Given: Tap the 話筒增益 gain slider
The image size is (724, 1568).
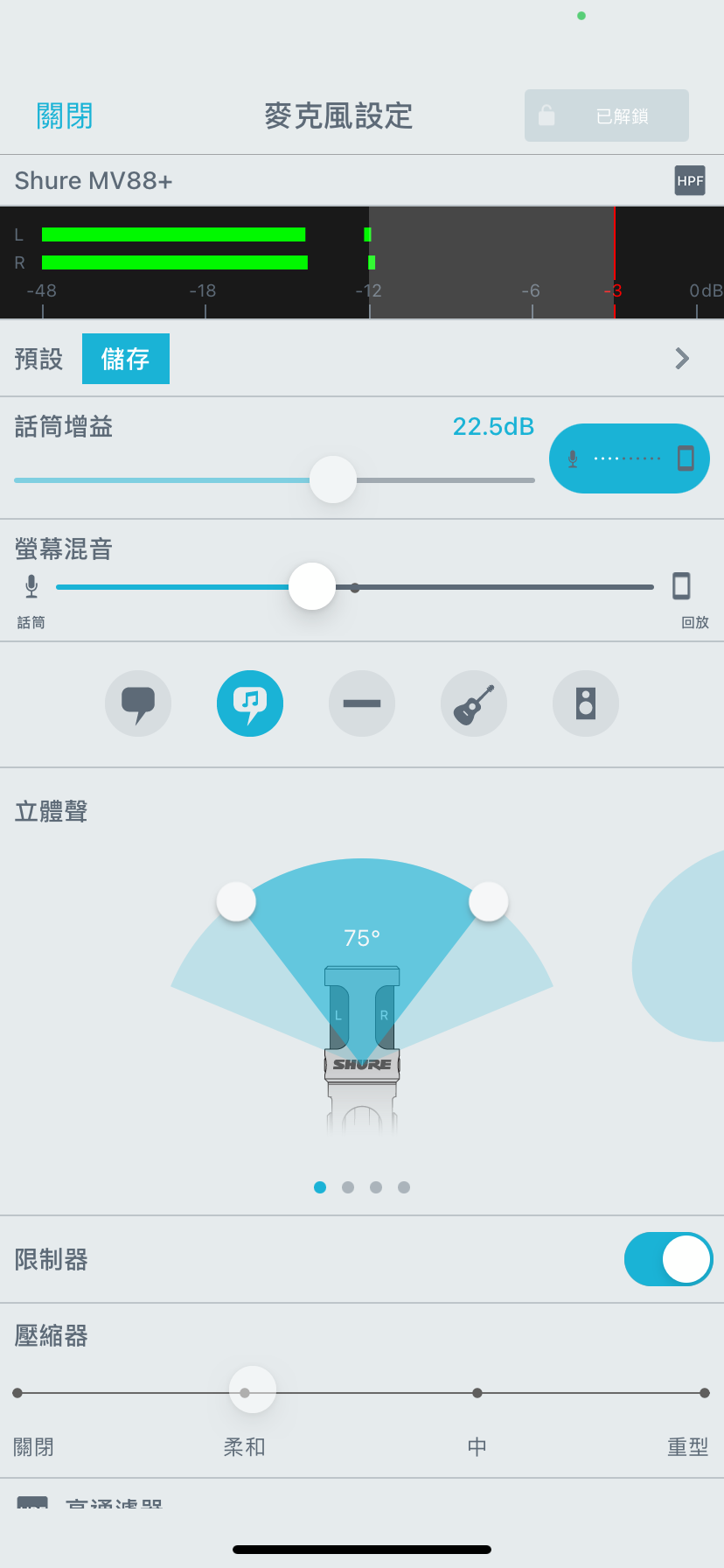Looking at the screenshot, I should 333,479.
